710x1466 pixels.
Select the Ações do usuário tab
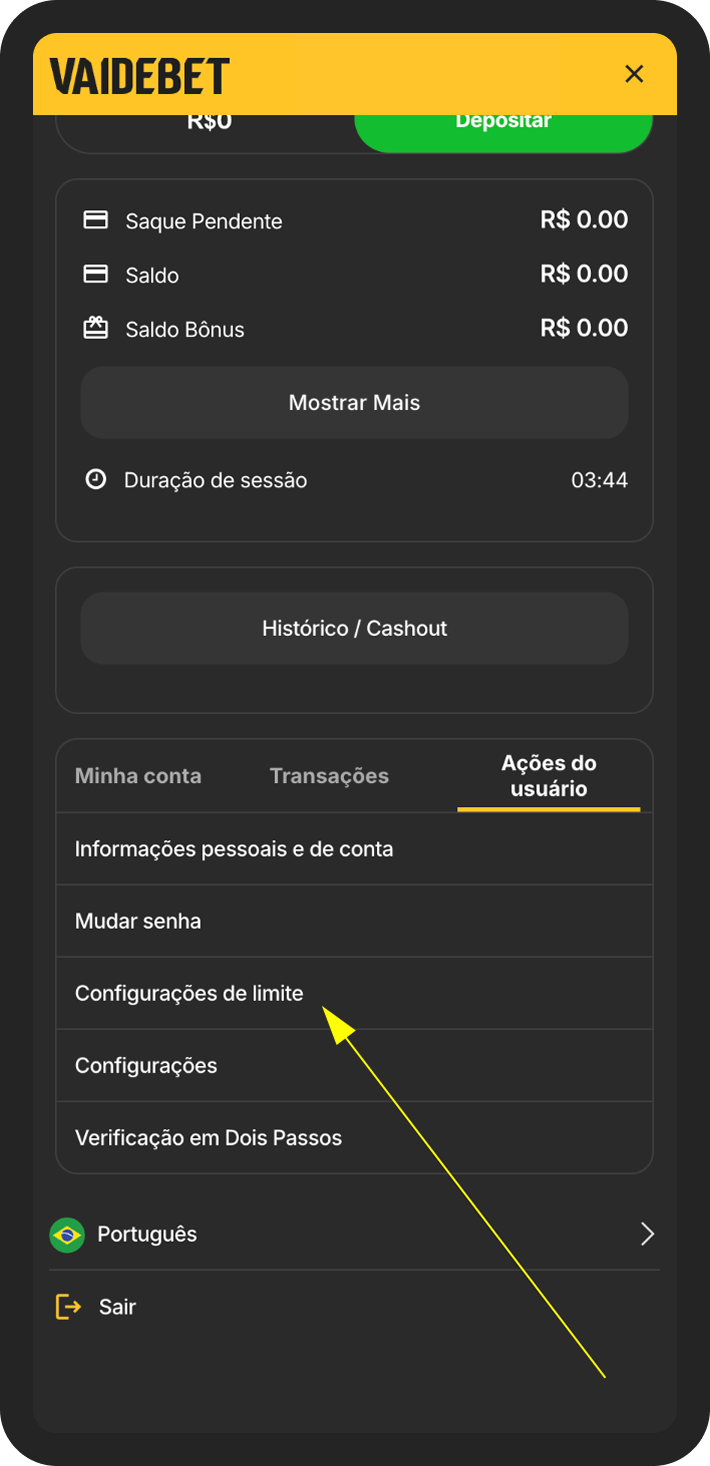(548, 776)
